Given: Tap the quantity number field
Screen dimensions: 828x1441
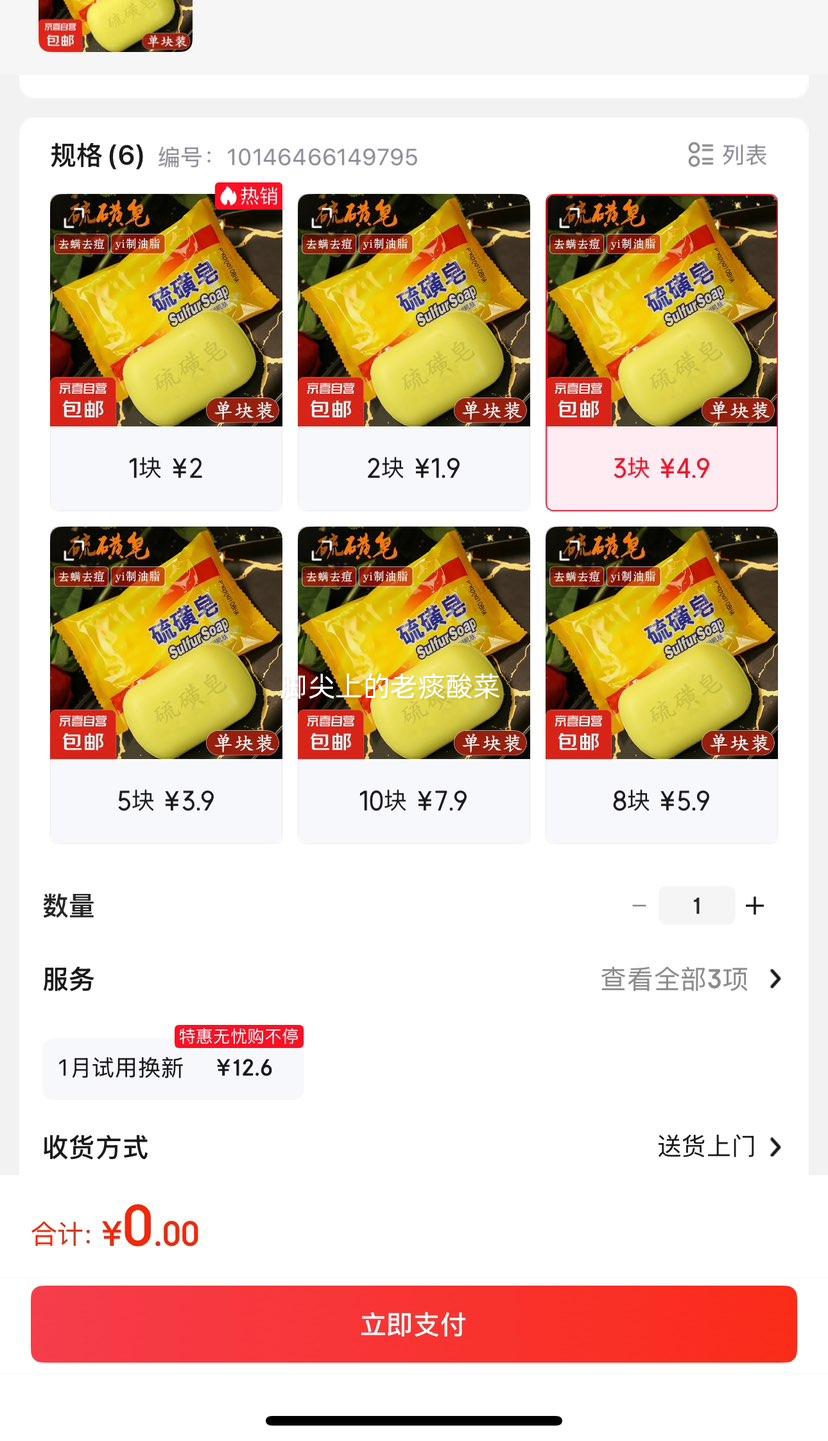Looking at the screenshot, I should coord(697,906).
